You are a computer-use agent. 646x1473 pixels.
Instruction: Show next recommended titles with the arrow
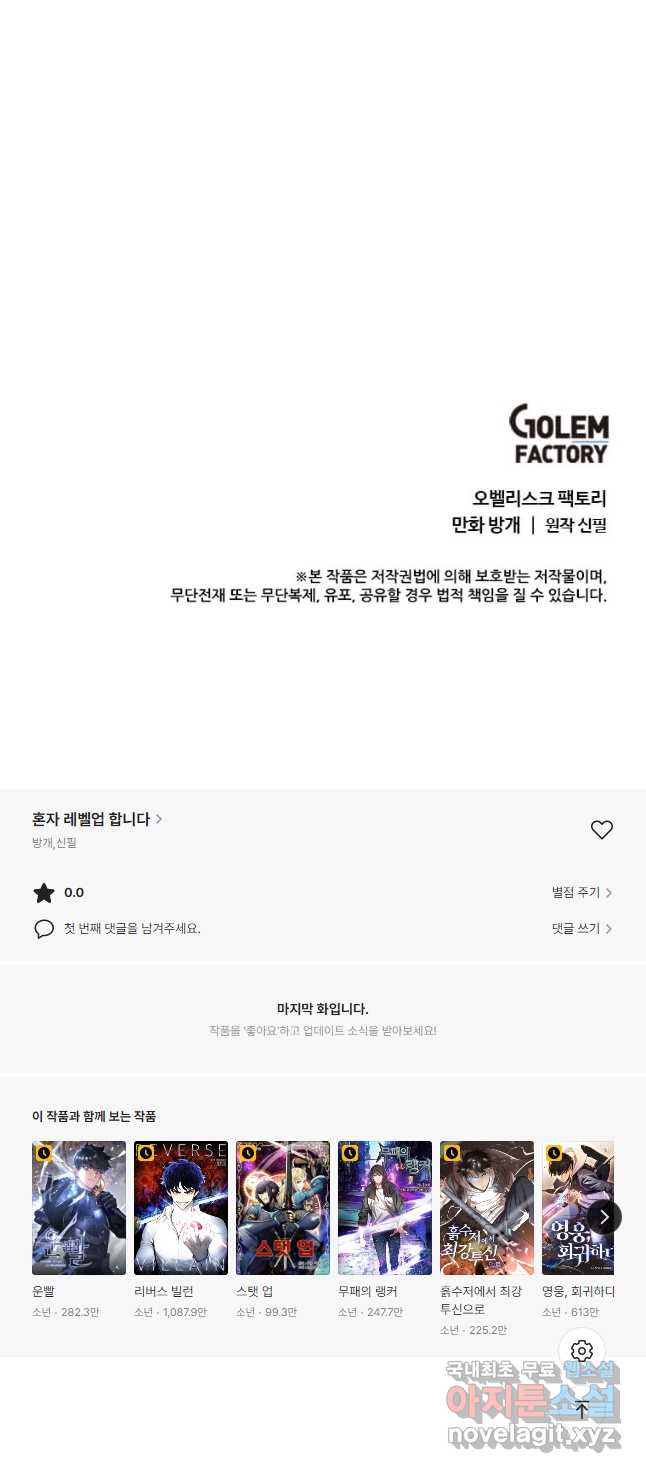click(604, 1217)
